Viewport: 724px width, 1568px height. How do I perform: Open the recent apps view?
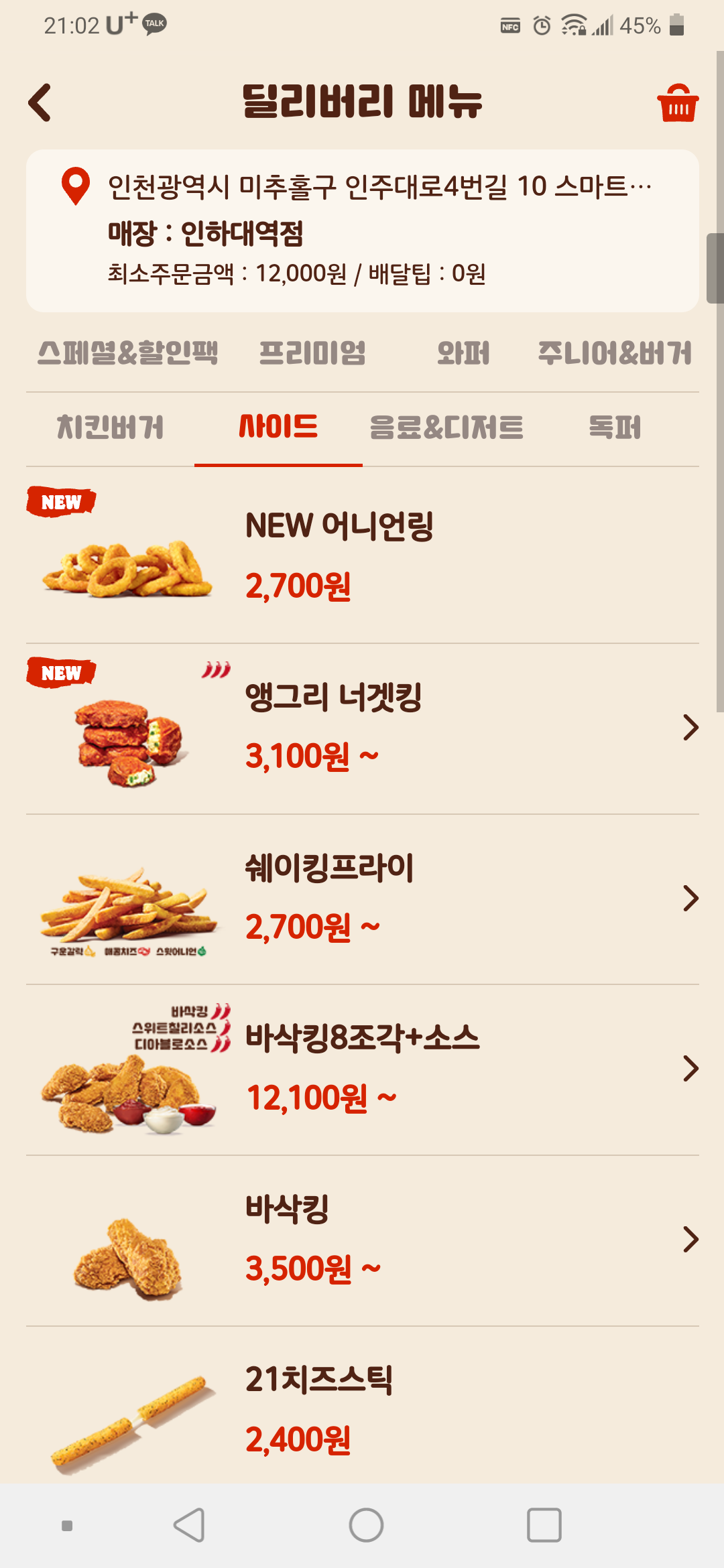pyautogui.click(x=544, y=1525)
